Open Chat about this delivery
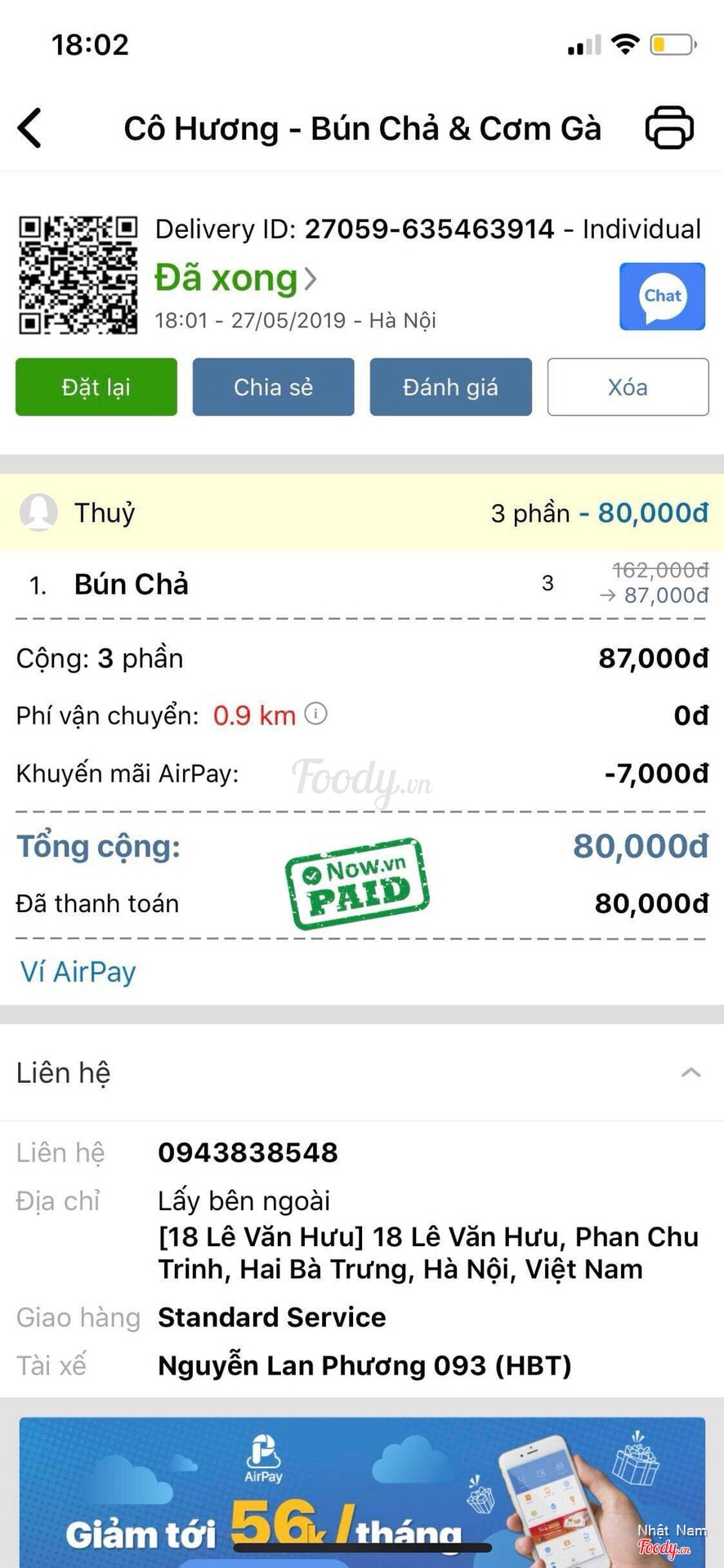724x1568 pixels. pos(662,296)
